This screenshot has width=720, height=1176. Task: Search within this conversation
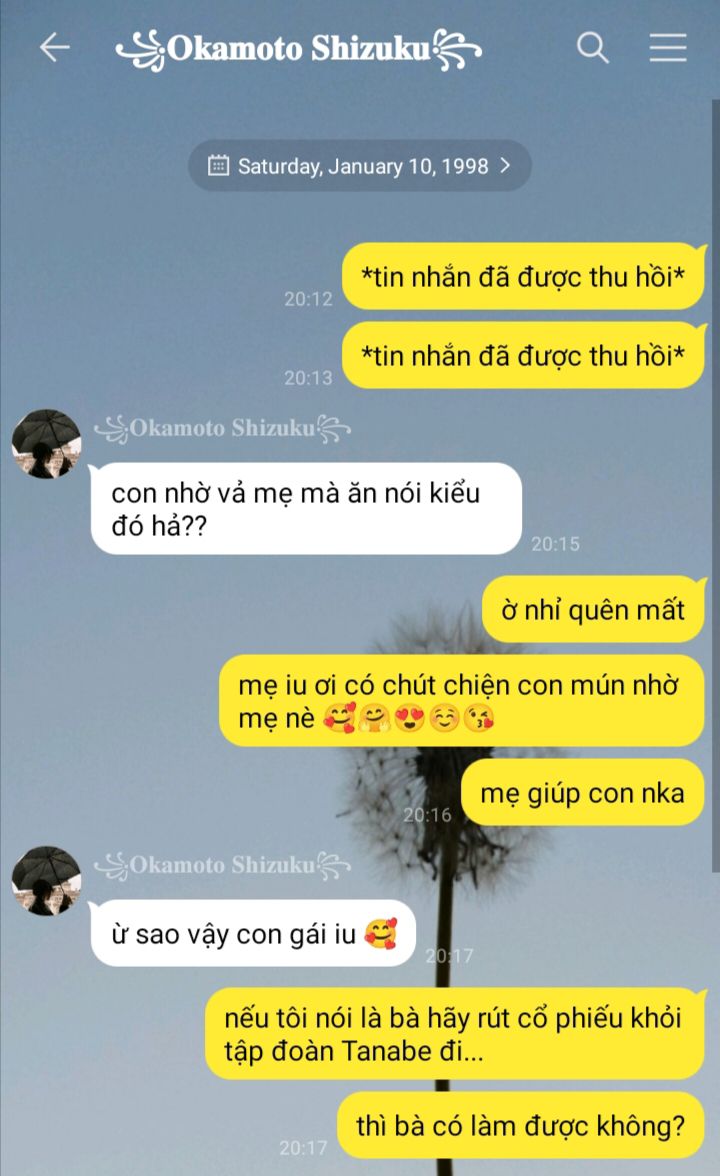(x=593, y=47)
